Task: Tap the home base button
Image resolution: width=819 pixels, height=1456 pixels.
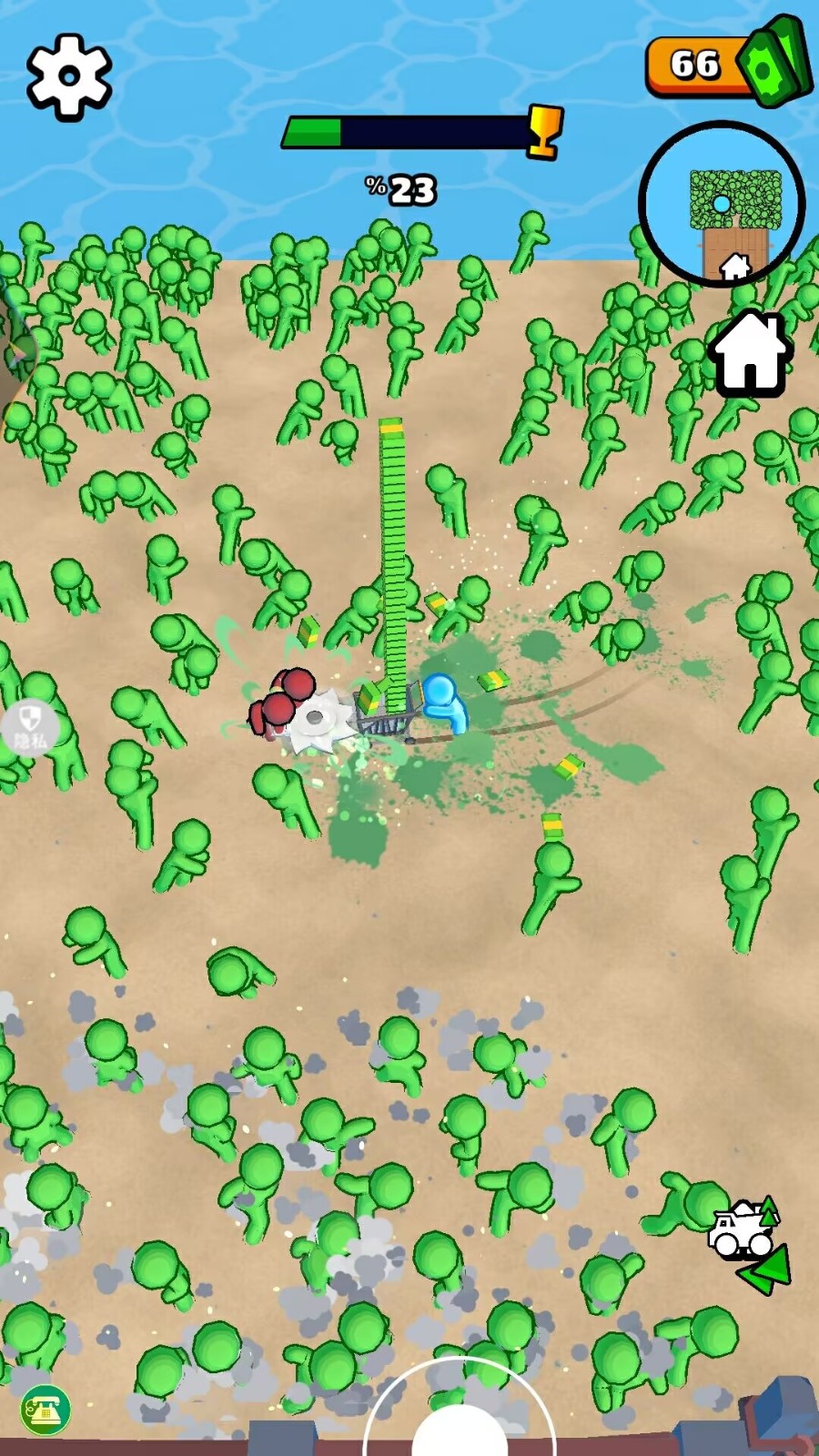Action: [750, 352]
